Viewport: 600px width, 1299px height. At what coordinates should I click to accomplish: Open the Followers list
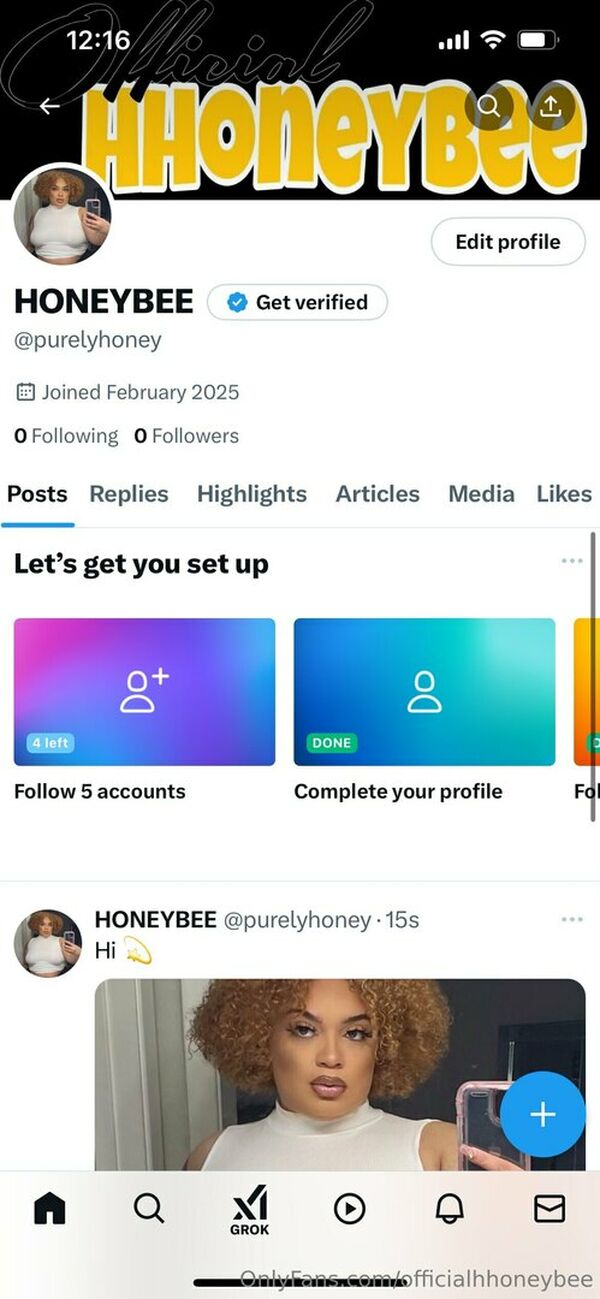(187, 436)
